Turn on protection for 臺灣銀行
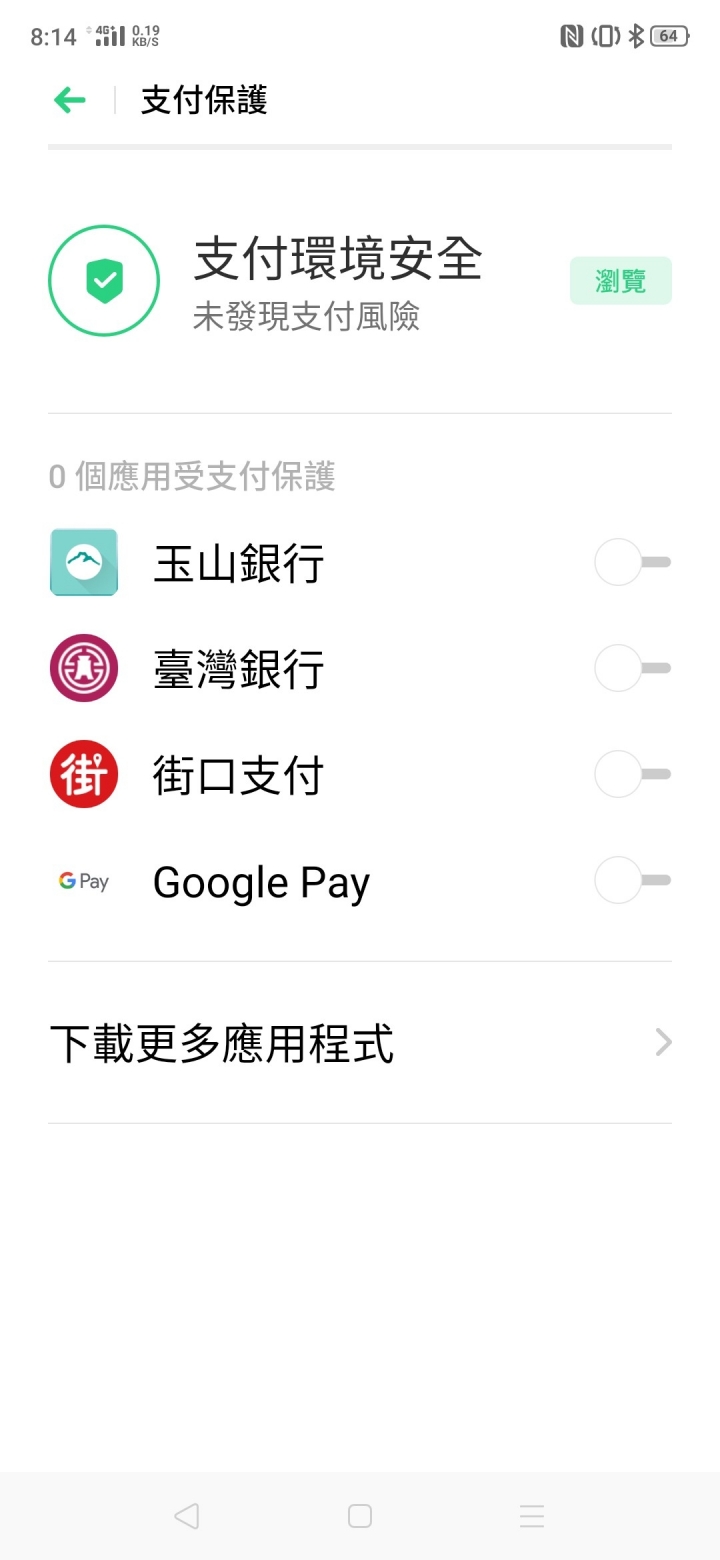 point(632,668)
